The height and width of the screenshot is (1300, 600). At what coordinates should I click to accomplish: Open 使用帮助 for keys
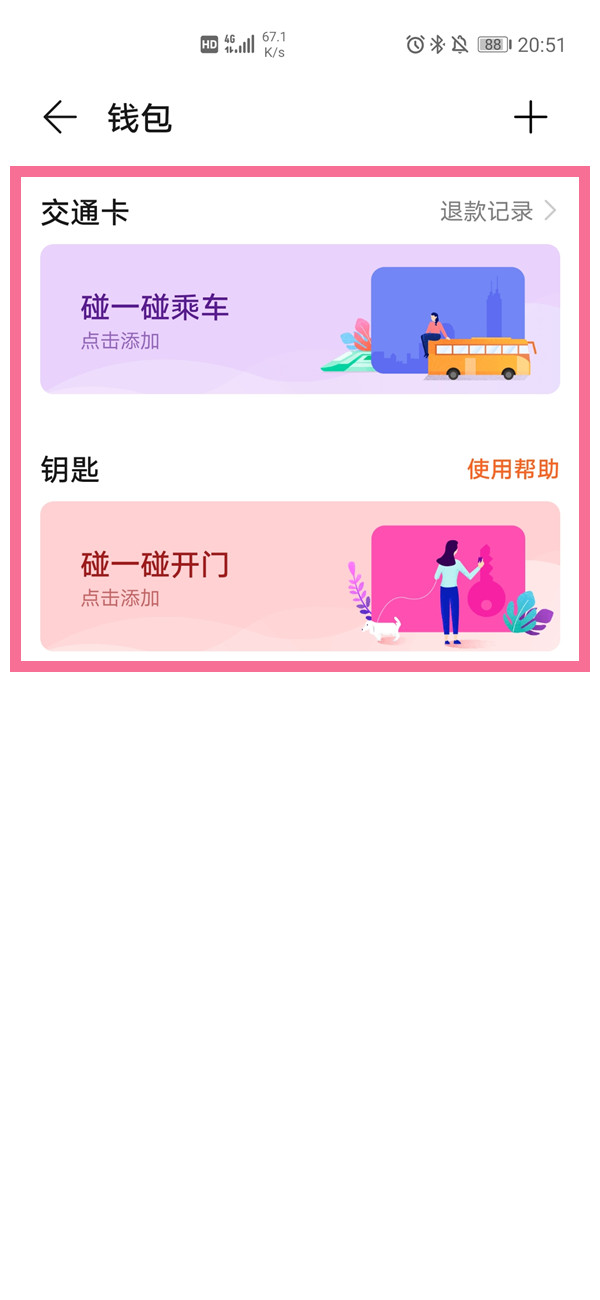pos(512,469)
